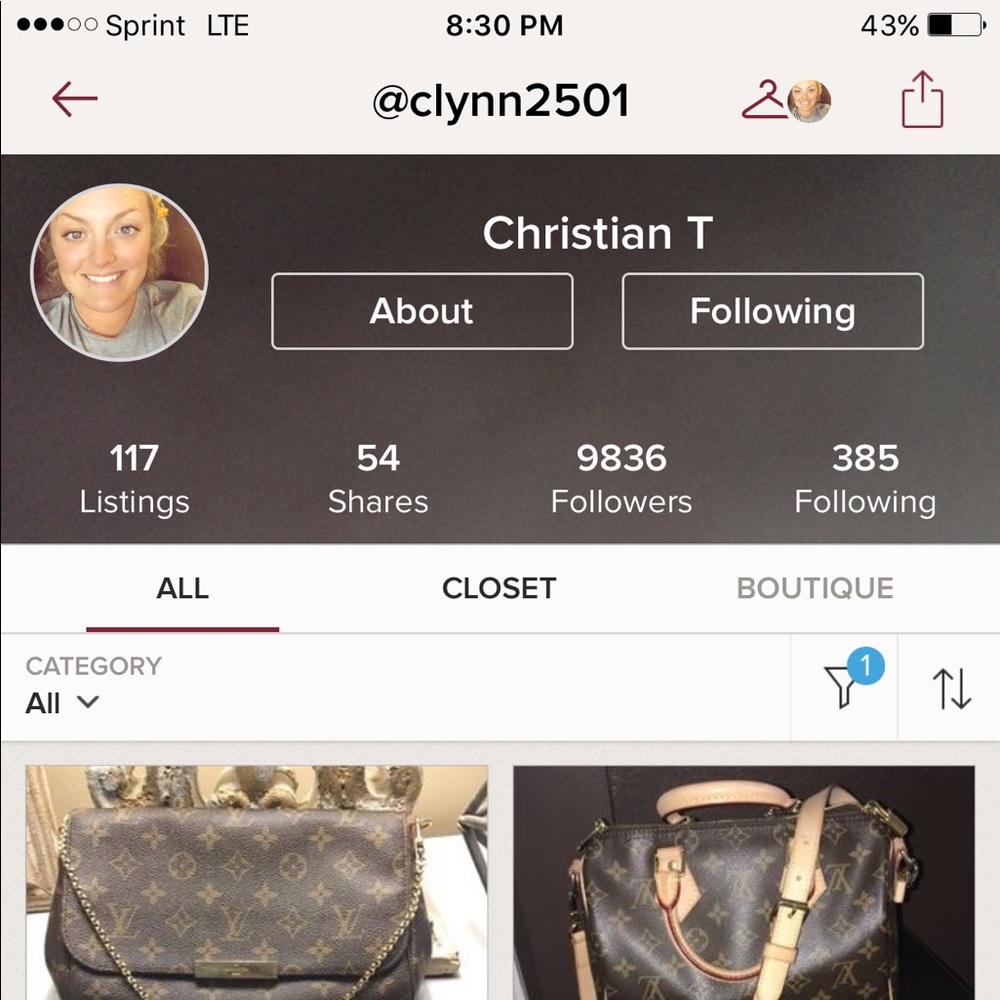View the 117 Listings
The height and width of the screenshot is (1000, 1000).
pyautogui.click(x=134, y=478)
